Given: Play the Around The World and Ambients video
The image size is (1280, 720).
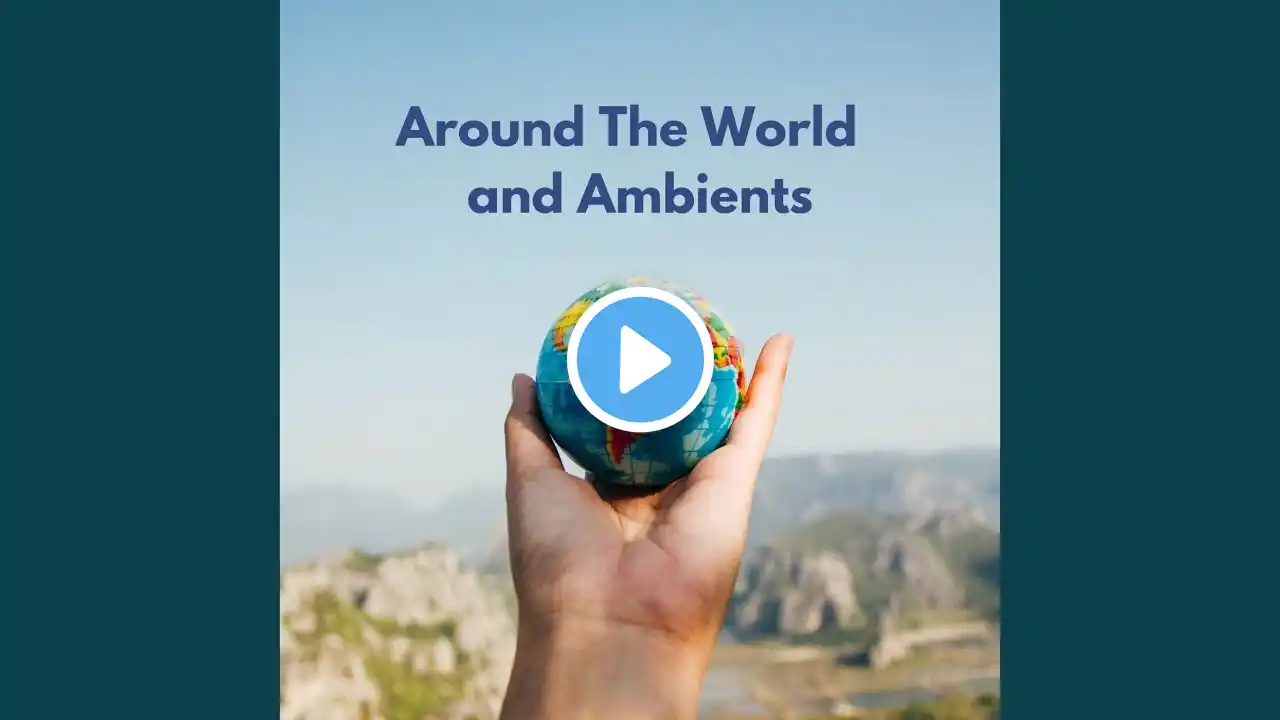Looking at the screenshot, I should [x=640, y=360].
